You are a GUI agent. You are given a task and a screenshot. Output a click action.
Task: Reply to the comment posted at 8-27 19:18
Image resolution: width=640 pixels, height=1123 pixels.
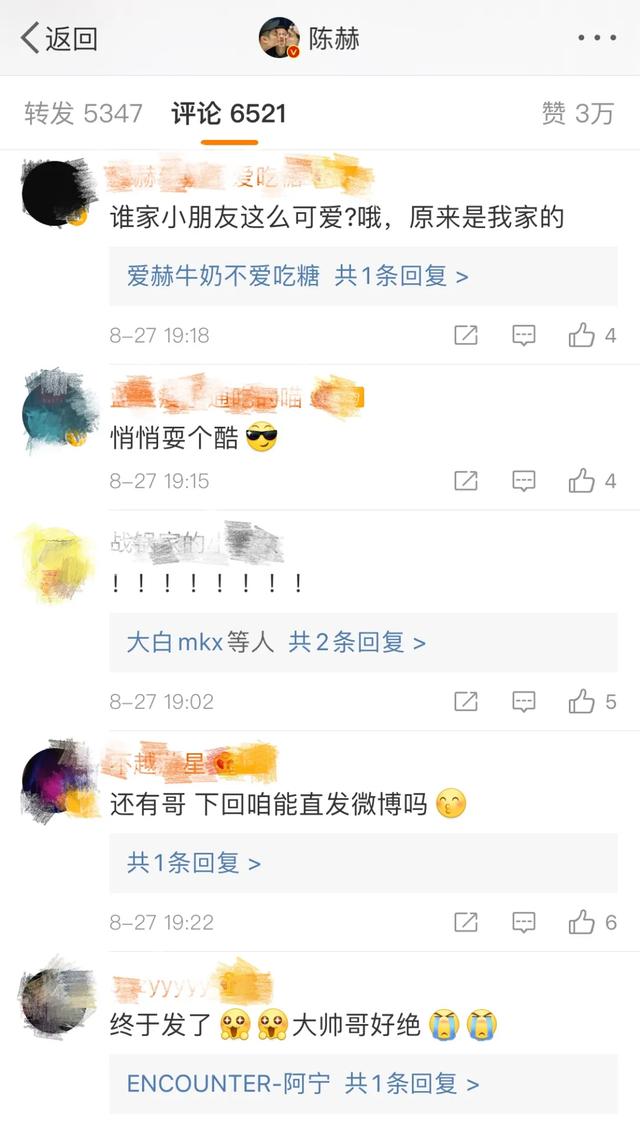click(524, 336)
